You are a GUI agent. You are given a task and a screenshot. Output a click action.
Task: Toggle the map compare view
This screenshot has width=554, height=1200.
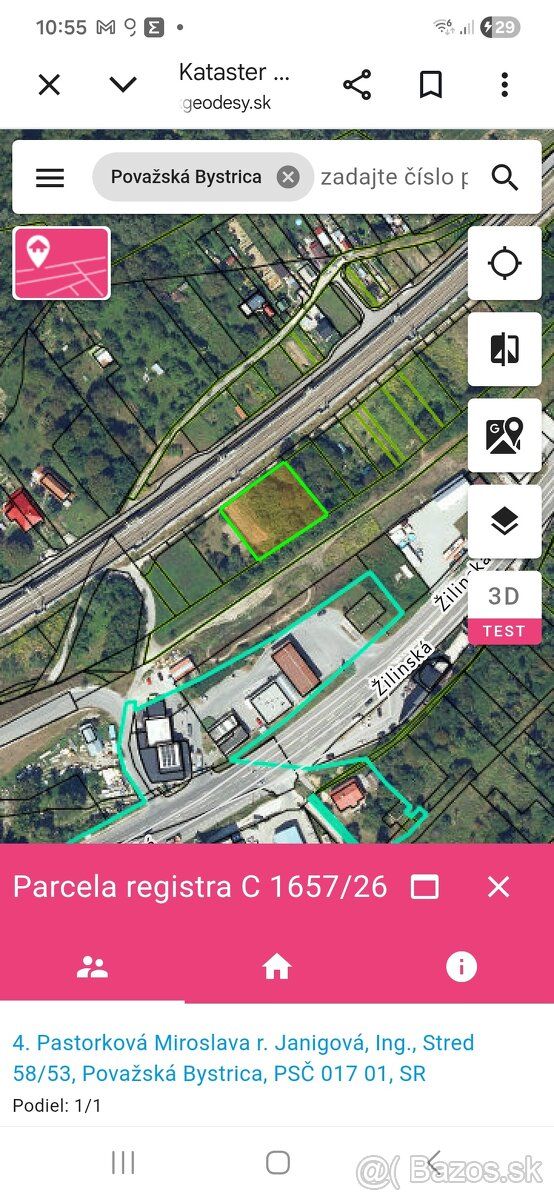505,349
